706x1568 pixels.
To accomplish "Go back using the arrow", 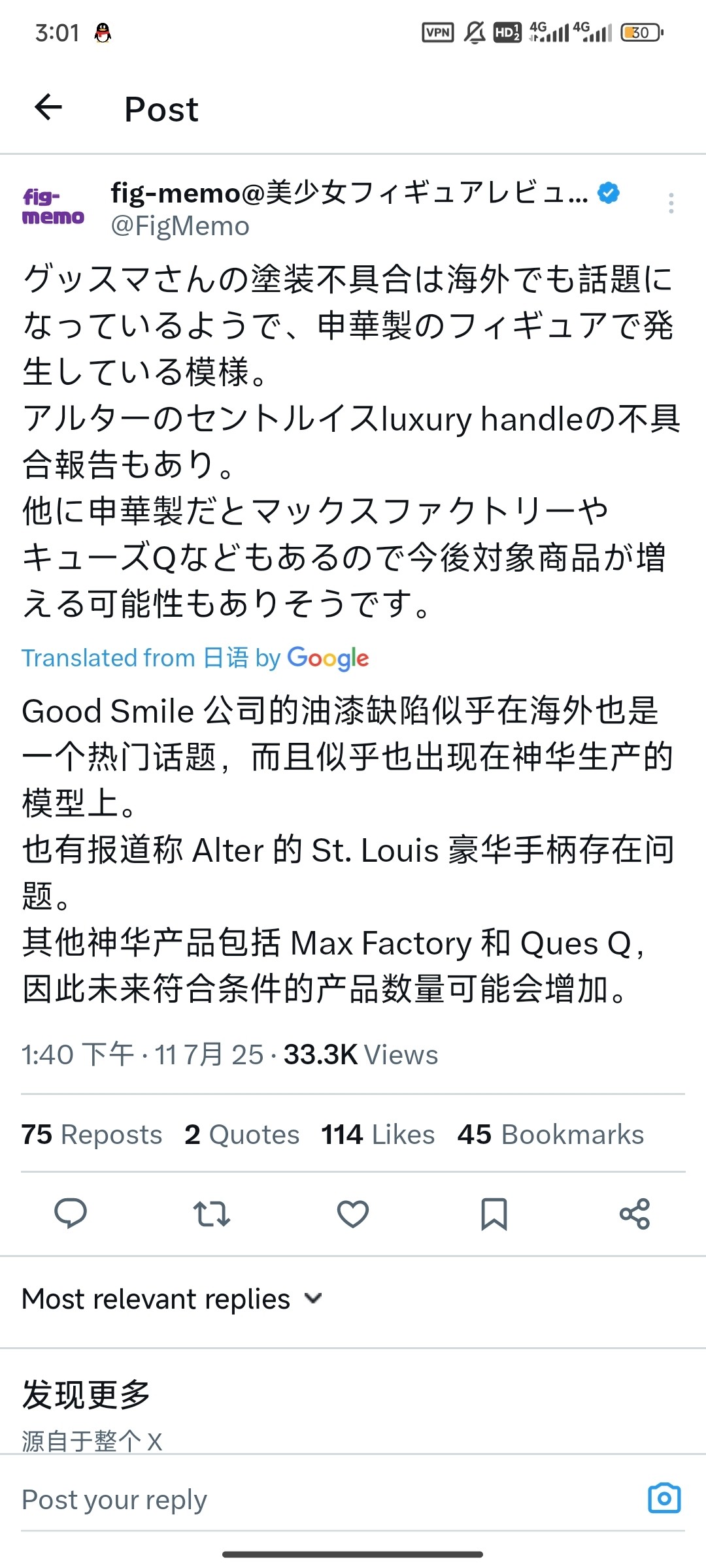I will click(x=48, y=107).
